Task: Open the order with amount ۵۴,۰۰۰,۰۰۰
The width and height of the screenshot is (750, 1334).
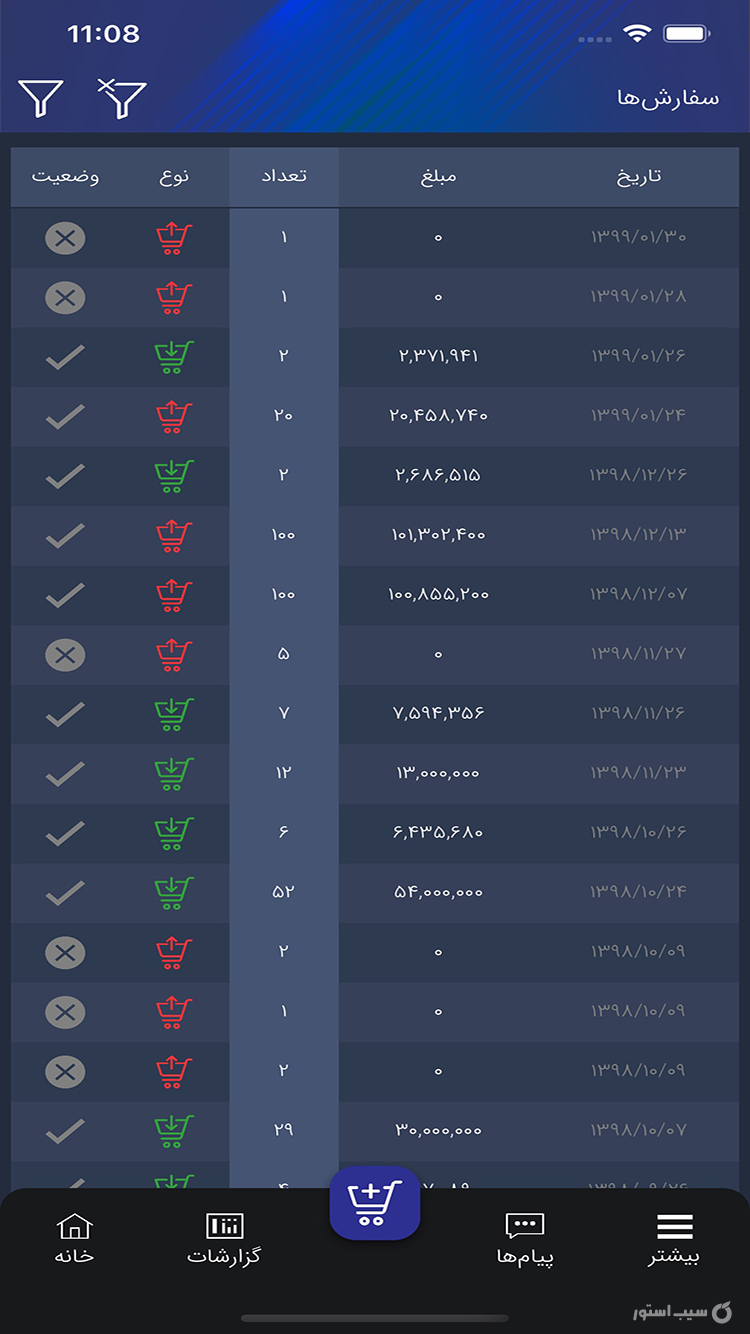Action: click(x=375, y=893)
